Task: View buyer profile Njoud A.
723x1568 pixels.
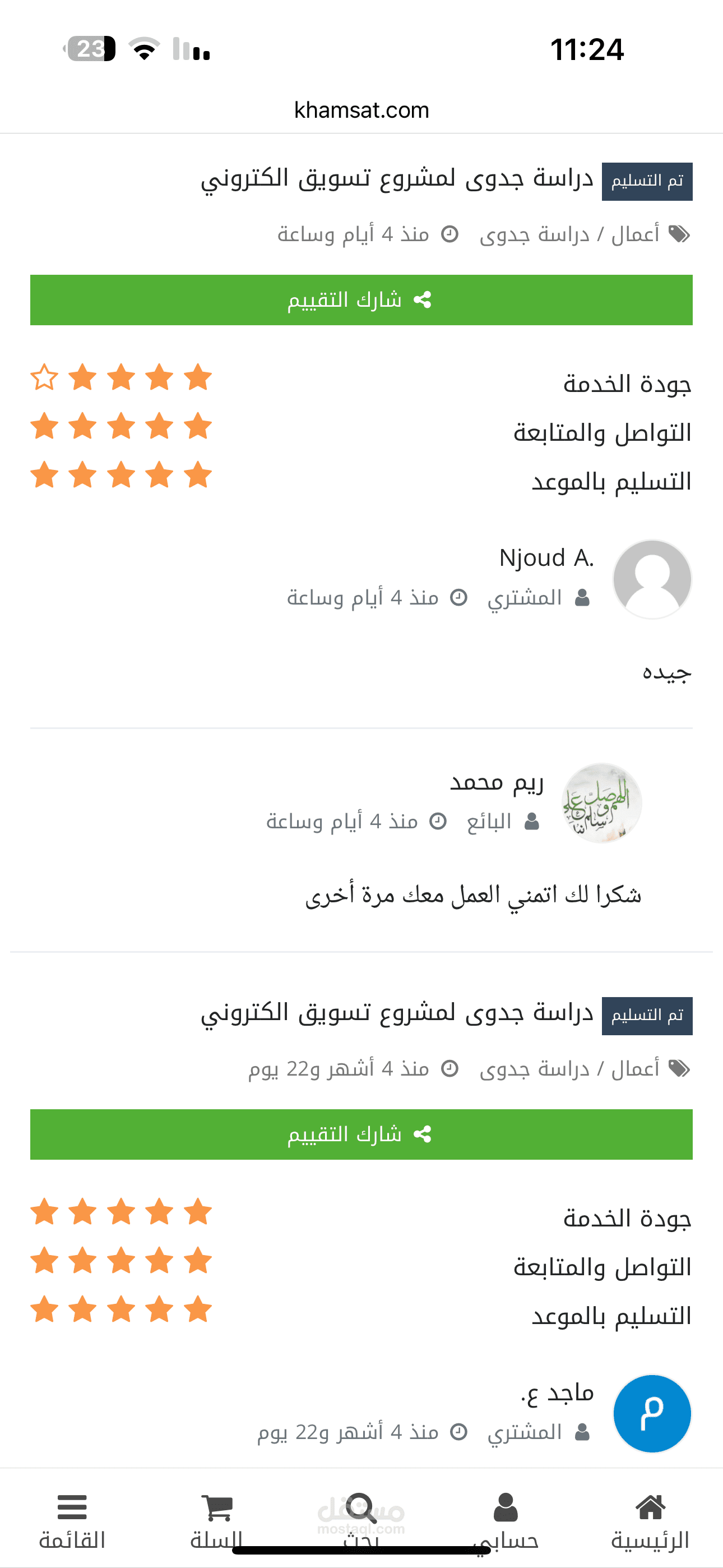Action: [546, 557]
